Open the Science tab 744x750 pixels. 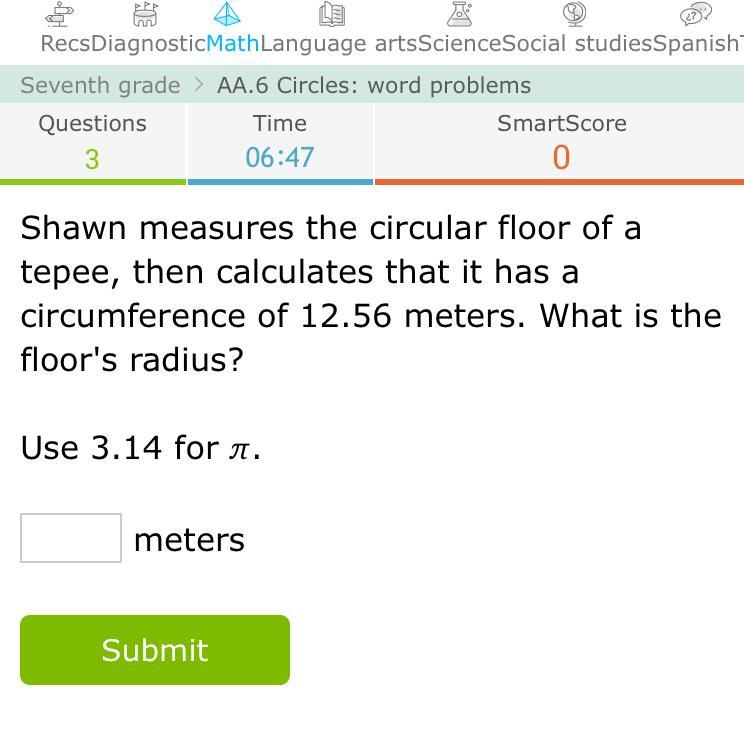tap(459, 30)
